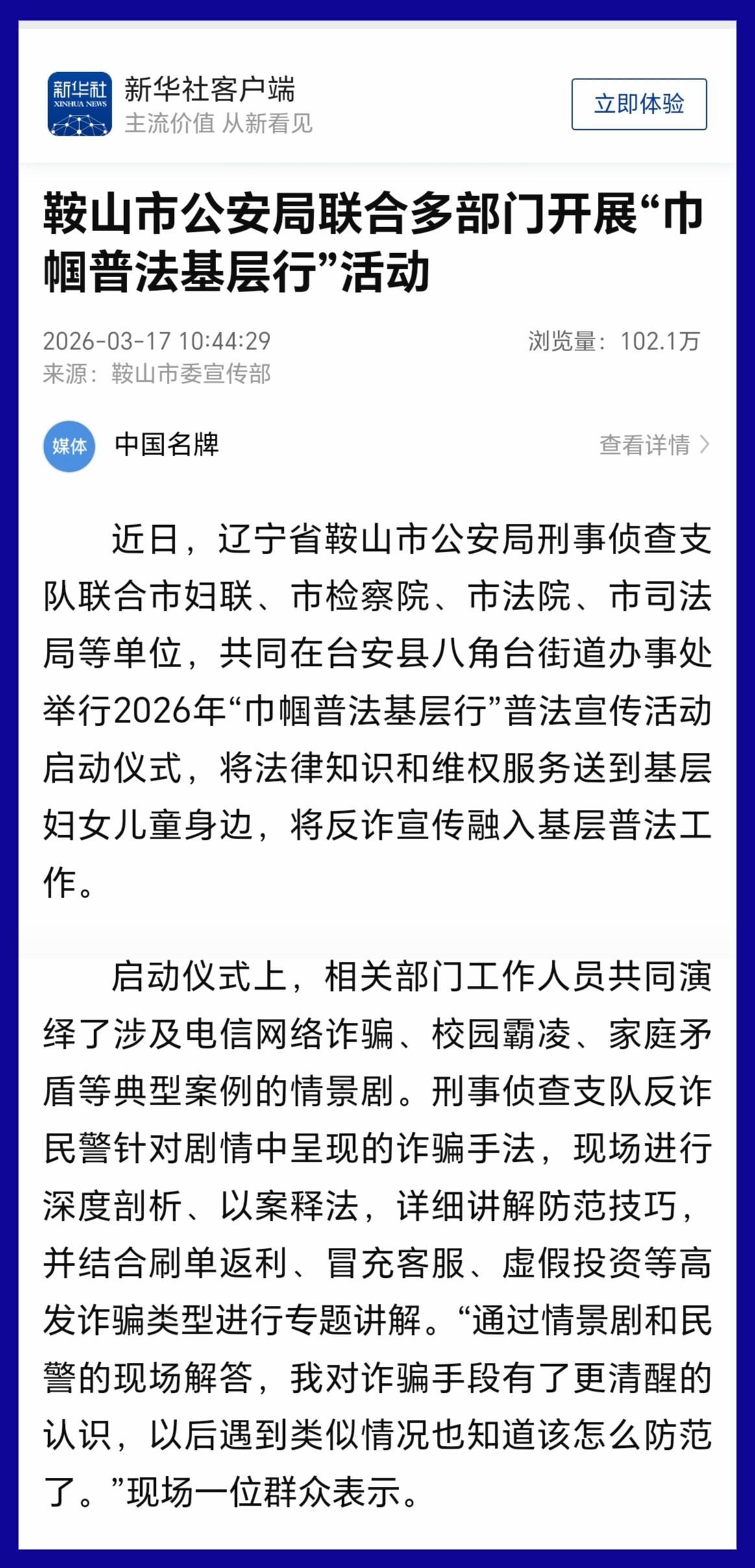Viewport: 755px width, 1568px height.
Task: Open the 新华社客户端 app banner
Action: [x=209, y=104]
